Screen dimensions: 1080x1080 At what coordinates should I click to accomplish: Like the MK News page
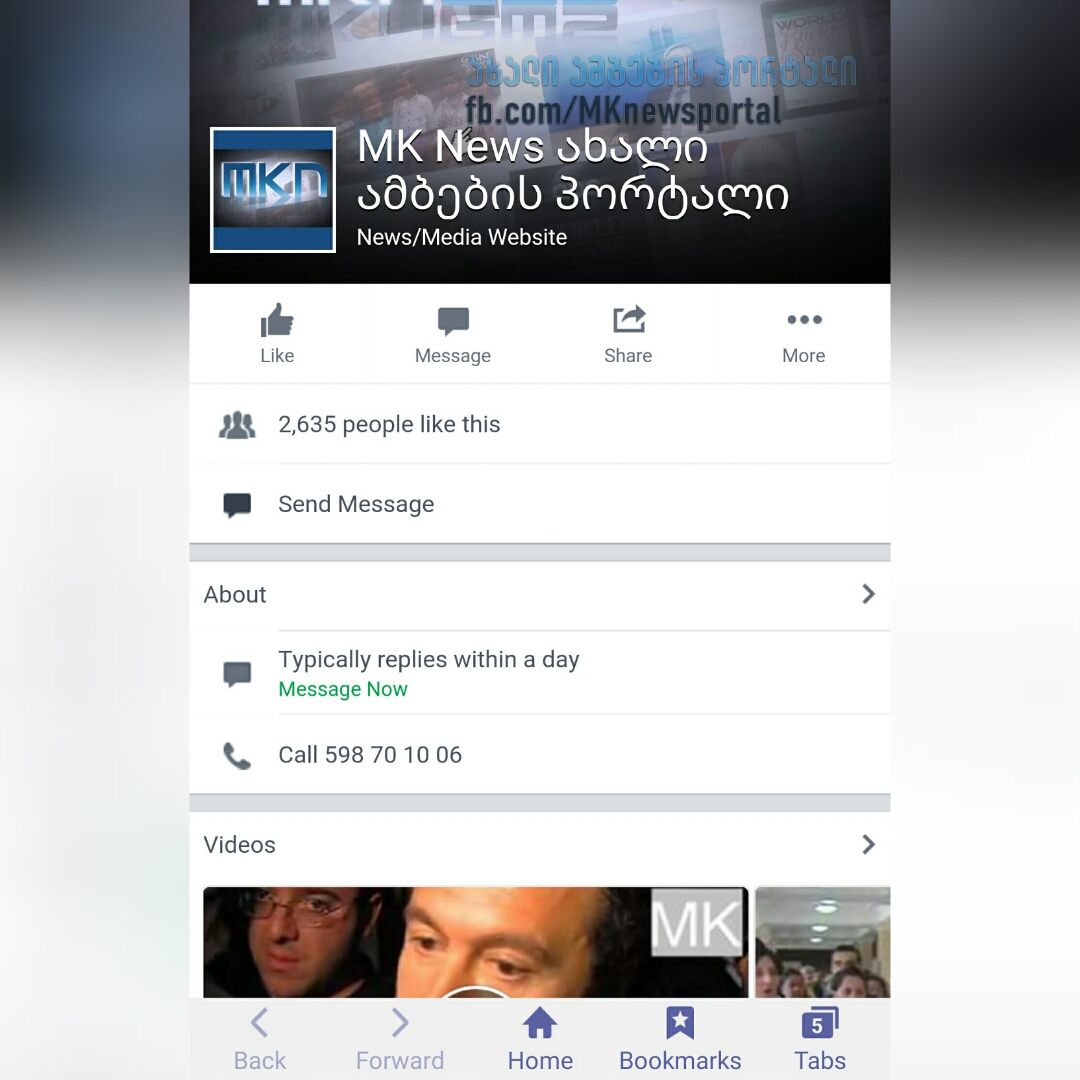click(x=277, y=335)
